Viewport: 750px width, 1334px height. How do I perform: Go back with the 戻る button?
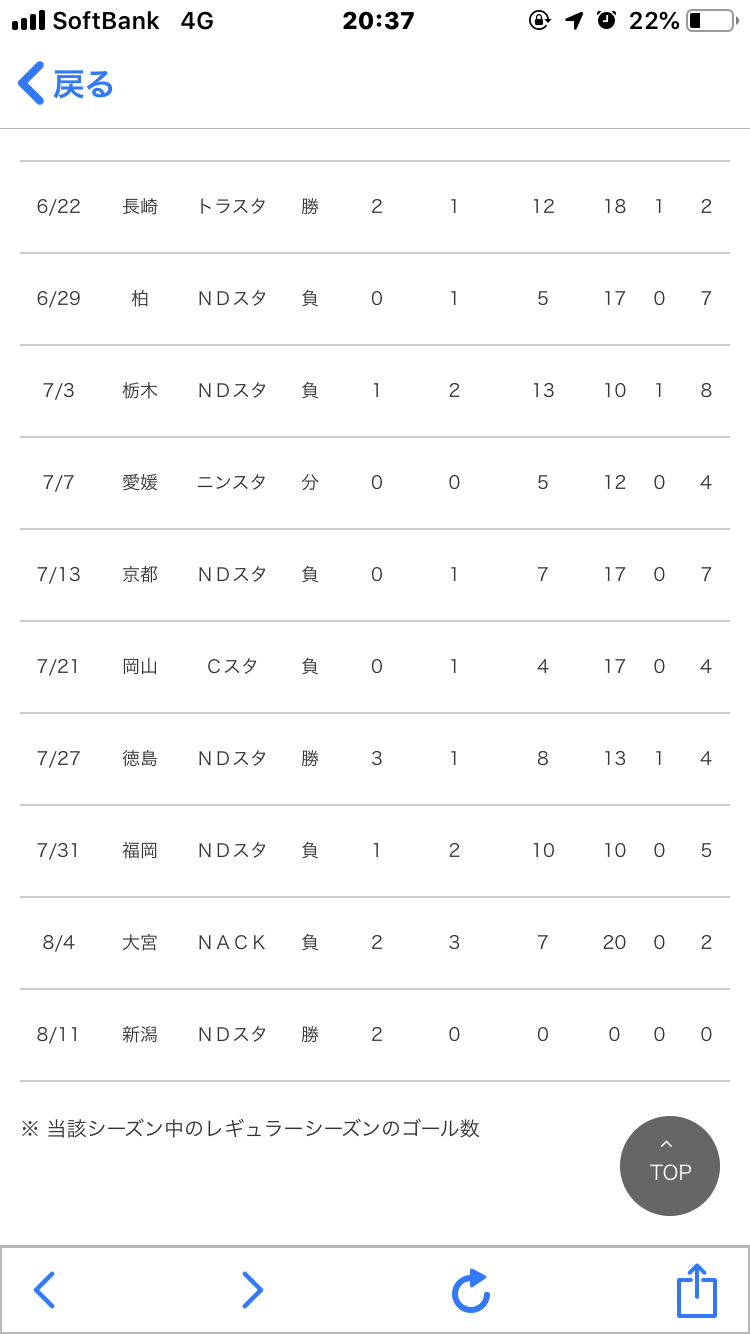66,84
